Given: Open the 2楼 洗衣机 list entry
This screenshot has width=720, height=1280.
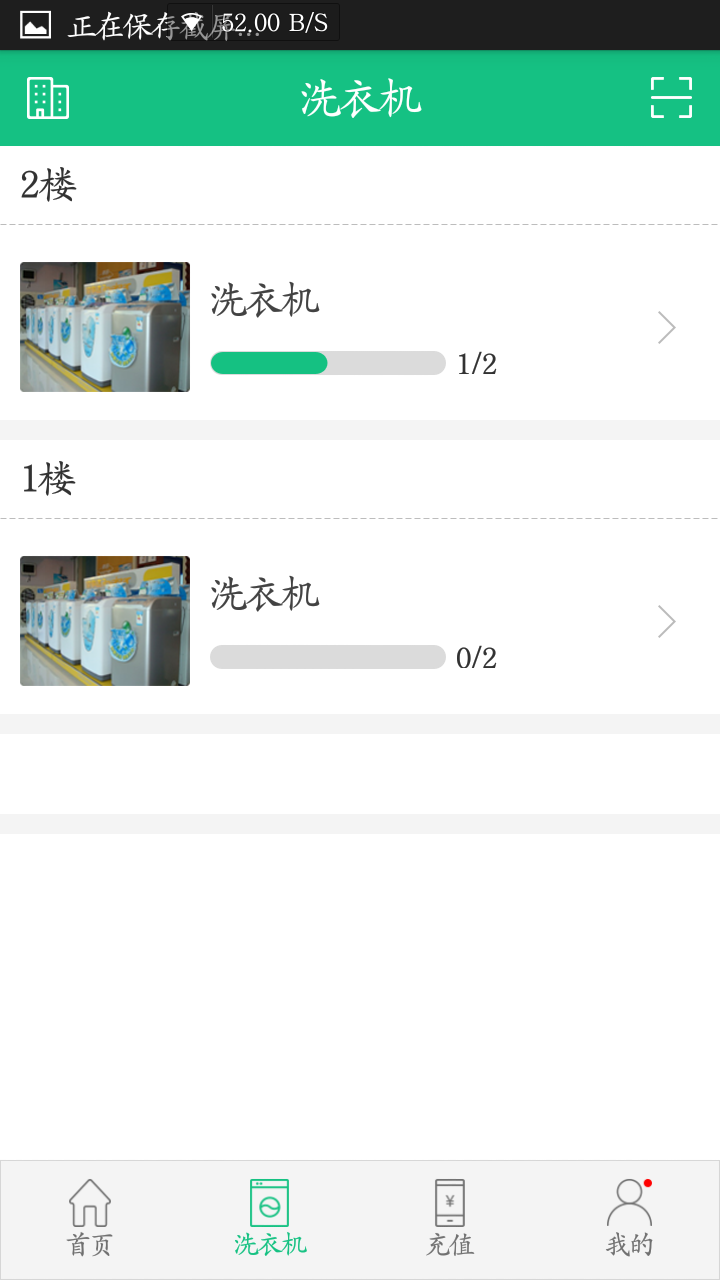Looking at the screenshot, I should click(x=360, y=327).
